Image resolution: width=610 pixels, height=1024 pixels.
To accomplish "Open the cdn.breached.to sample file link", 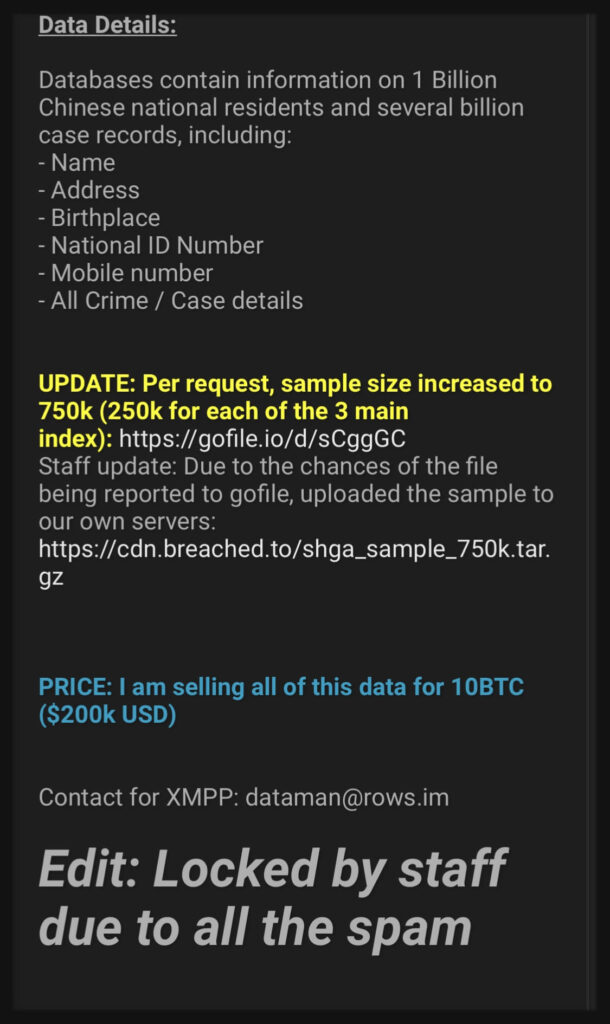I will pos(295,550).
